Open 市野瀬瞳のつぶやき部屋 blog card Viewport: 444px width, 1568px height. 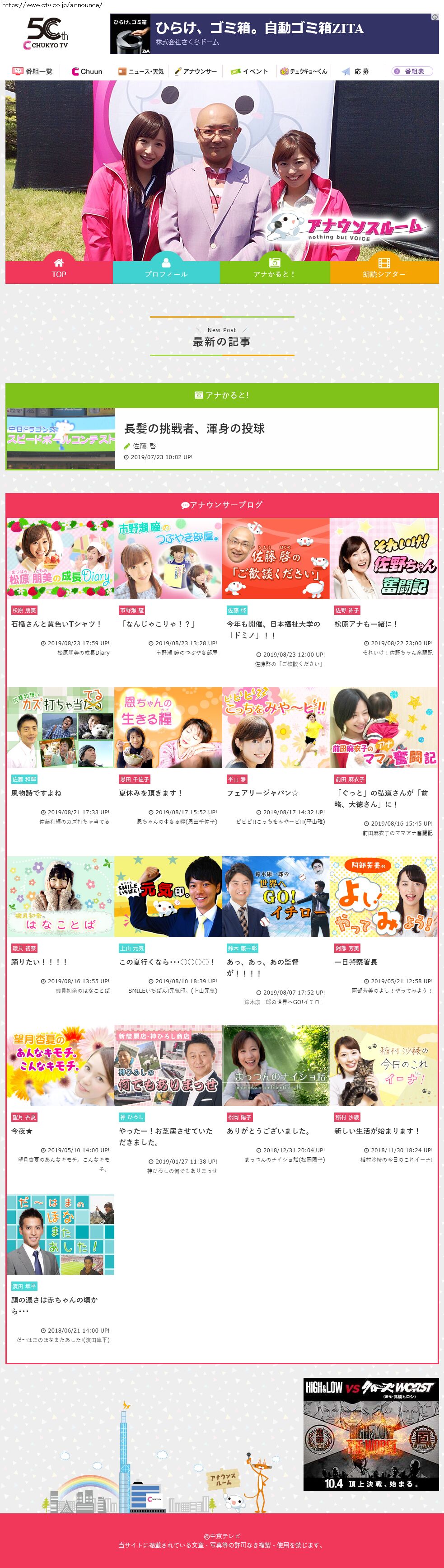[168, 559]
